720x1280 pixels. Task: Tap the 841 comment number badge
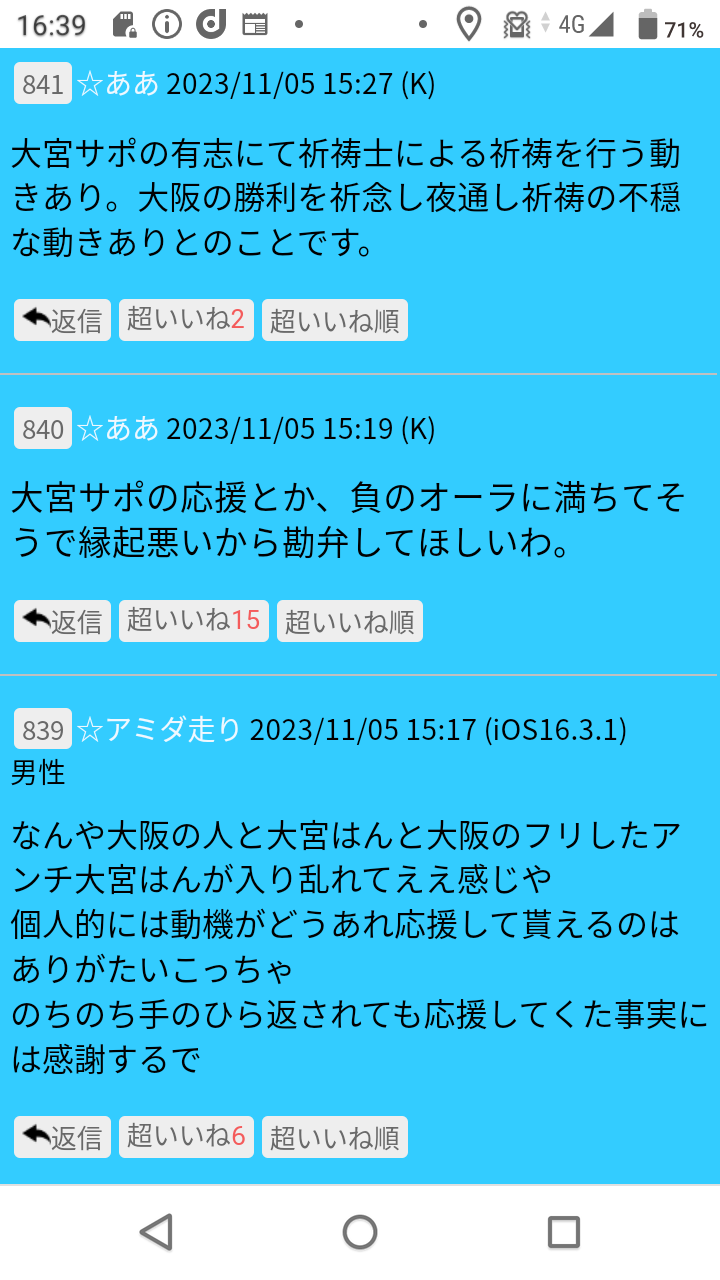pyautogui.click(x=43, y=84)
